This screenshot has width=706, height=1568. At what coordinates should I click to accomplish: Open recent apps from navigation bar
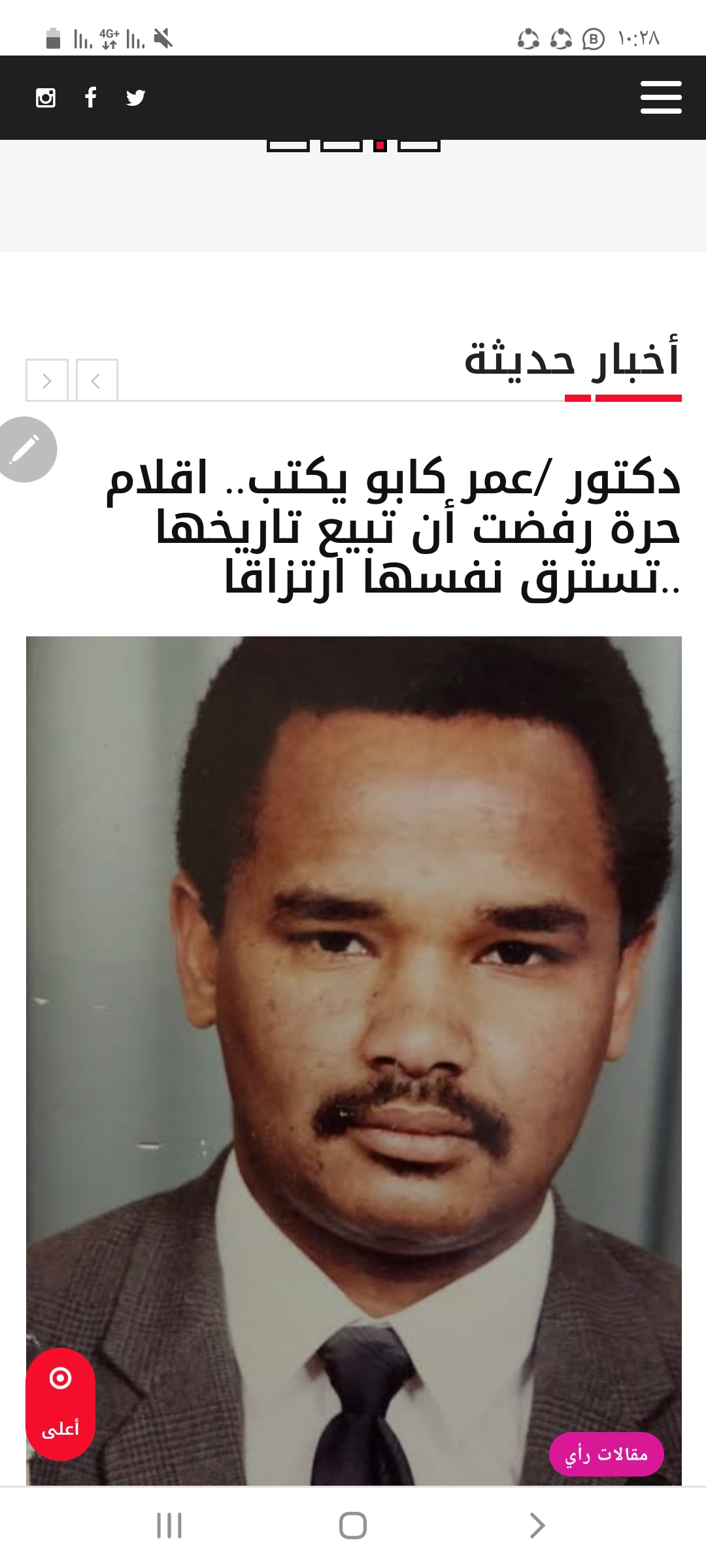[x=169, y=1526]
